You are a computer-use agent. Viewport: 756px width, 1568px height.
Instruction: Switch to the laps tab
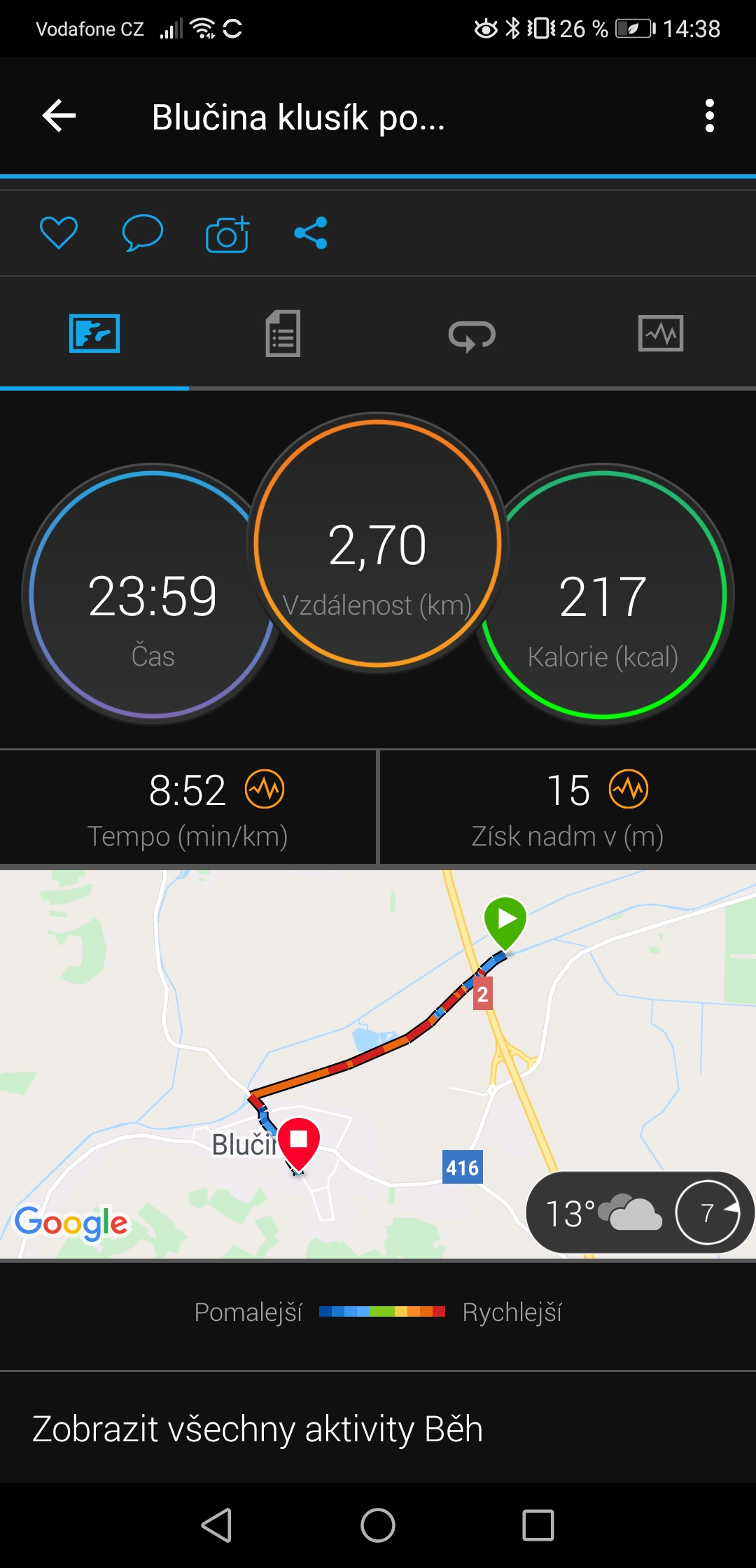(x=472, y=335)
